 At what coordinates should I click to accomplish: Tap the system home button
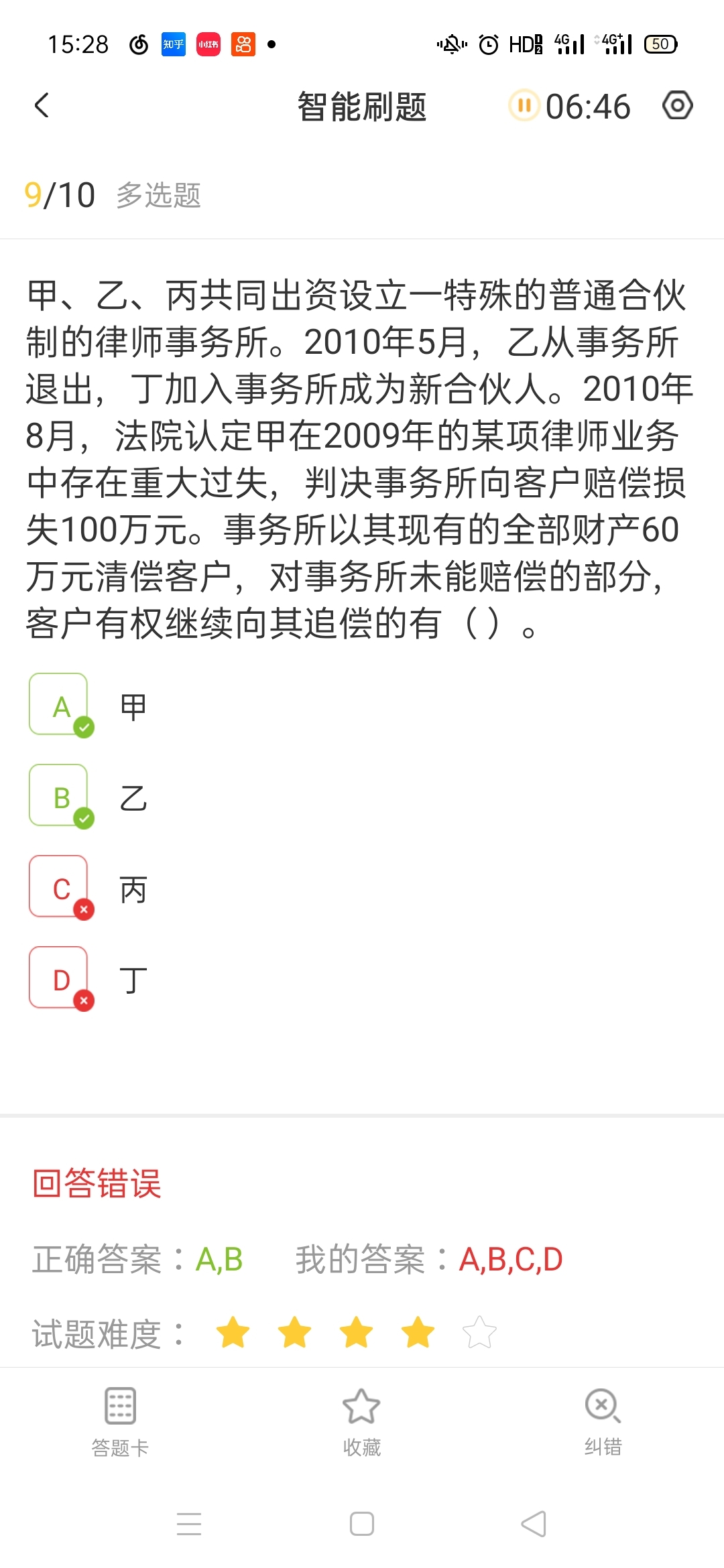coord(362,1524)
